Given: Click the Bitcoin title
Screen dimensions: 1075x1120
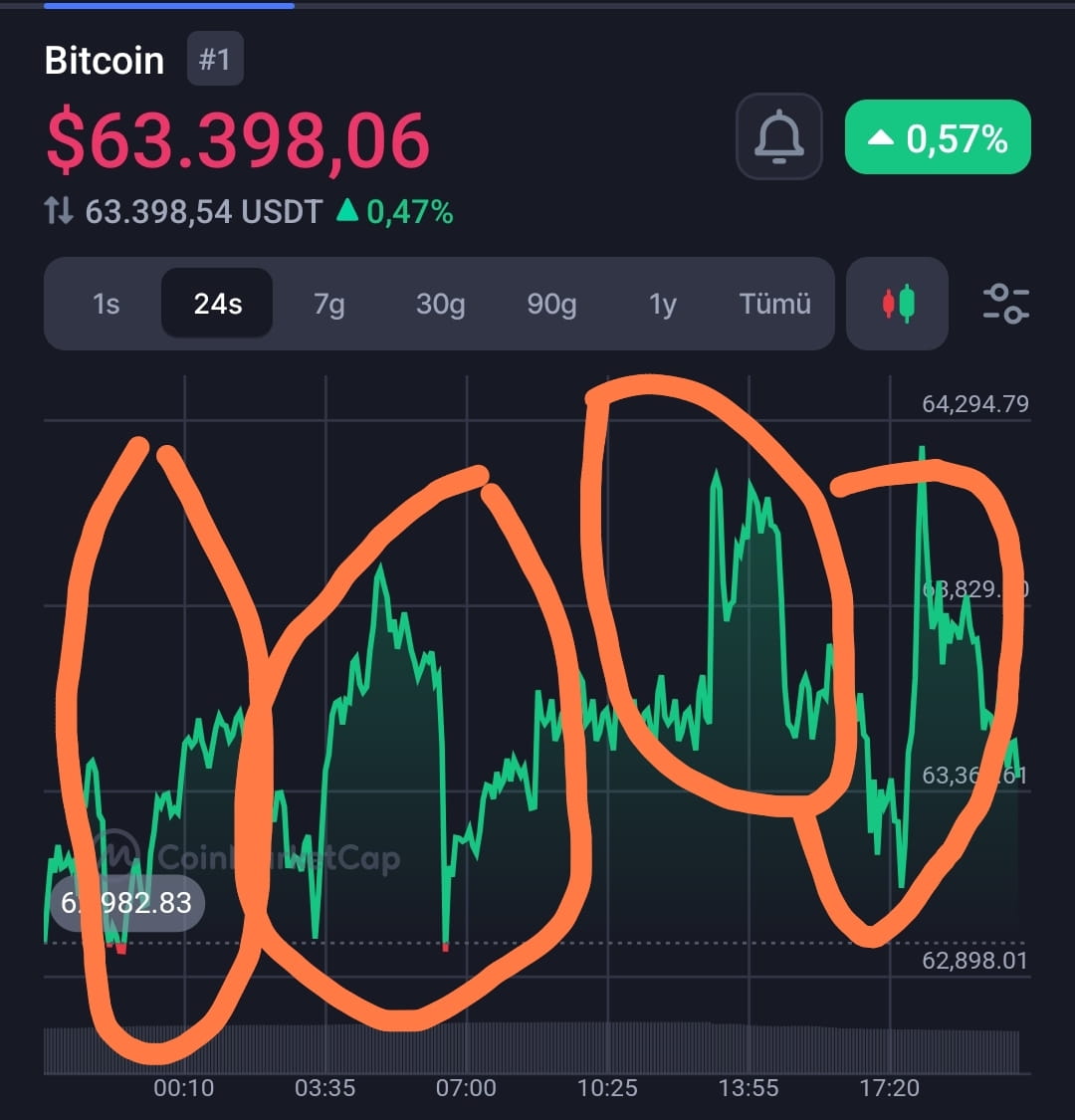Looking at the screenshot, I should click(104, 59).
